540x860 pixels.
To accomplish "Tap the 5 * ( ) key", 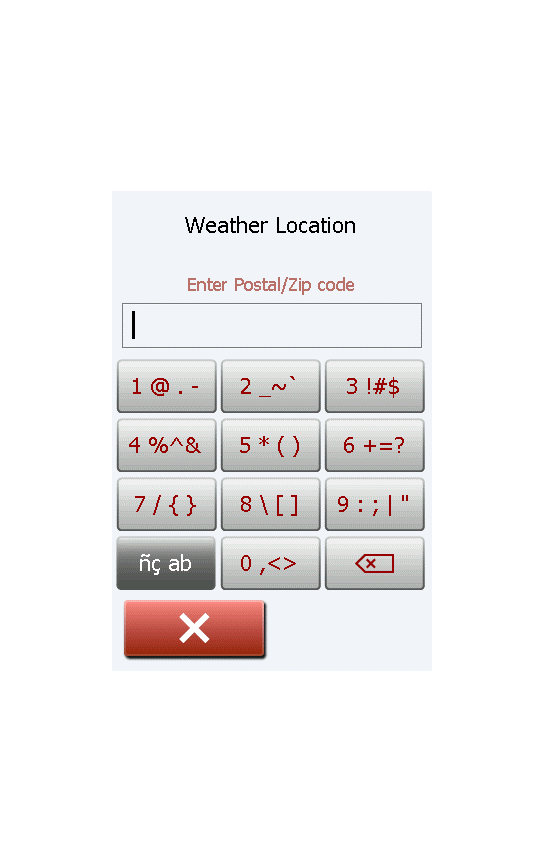I will [270, 445].
